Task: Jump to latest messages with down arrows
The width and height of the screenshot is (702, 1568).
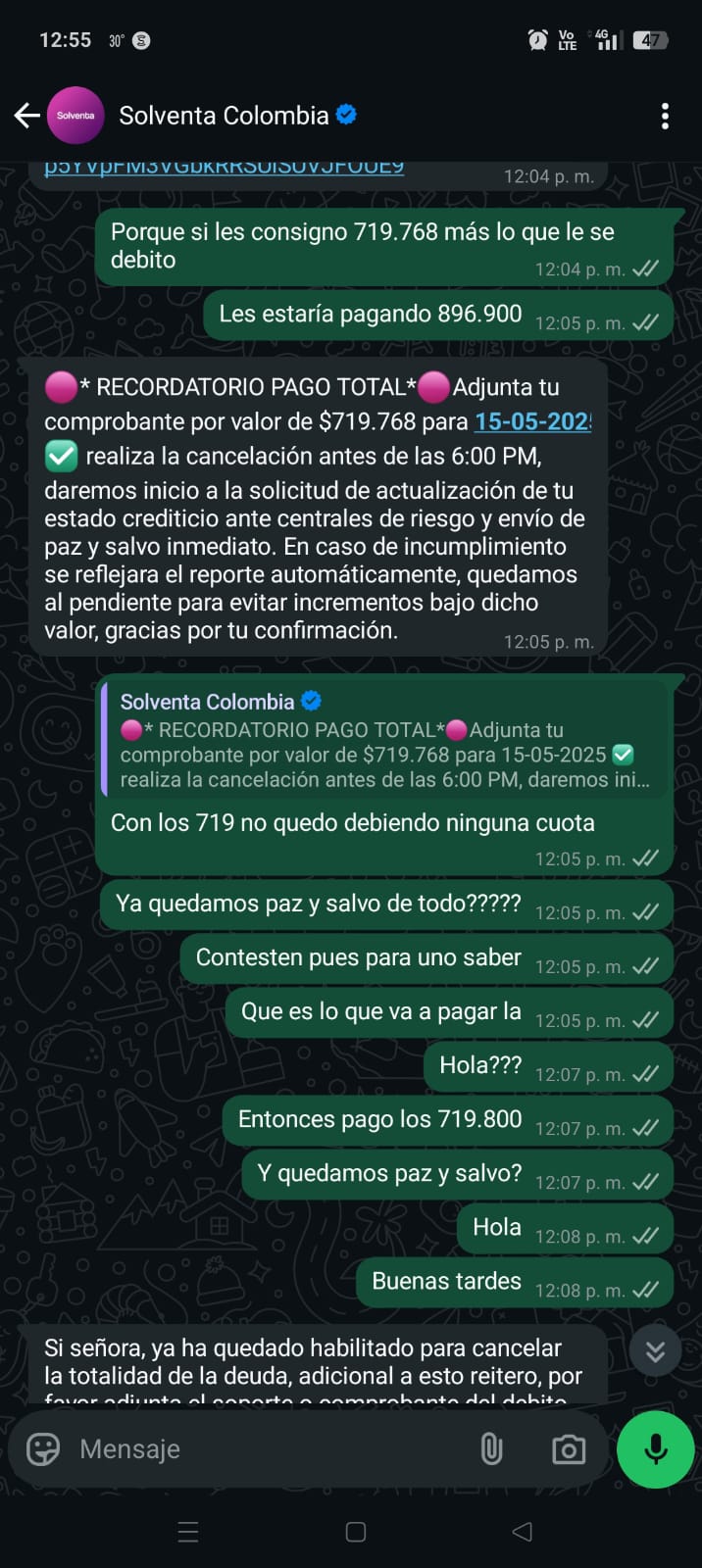Action: pos(655,1351)
